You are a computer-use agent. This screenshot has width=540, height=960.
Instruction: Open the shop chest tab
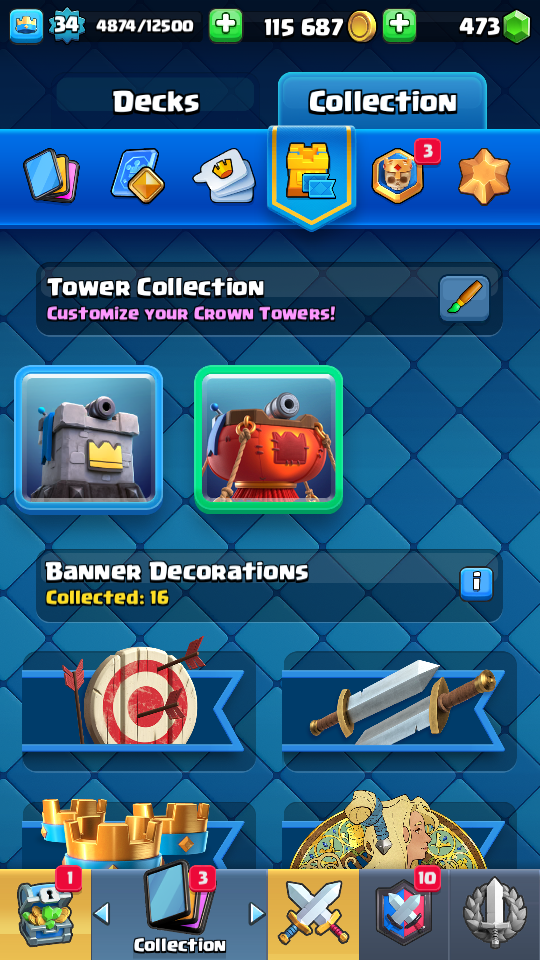(45, 915)
